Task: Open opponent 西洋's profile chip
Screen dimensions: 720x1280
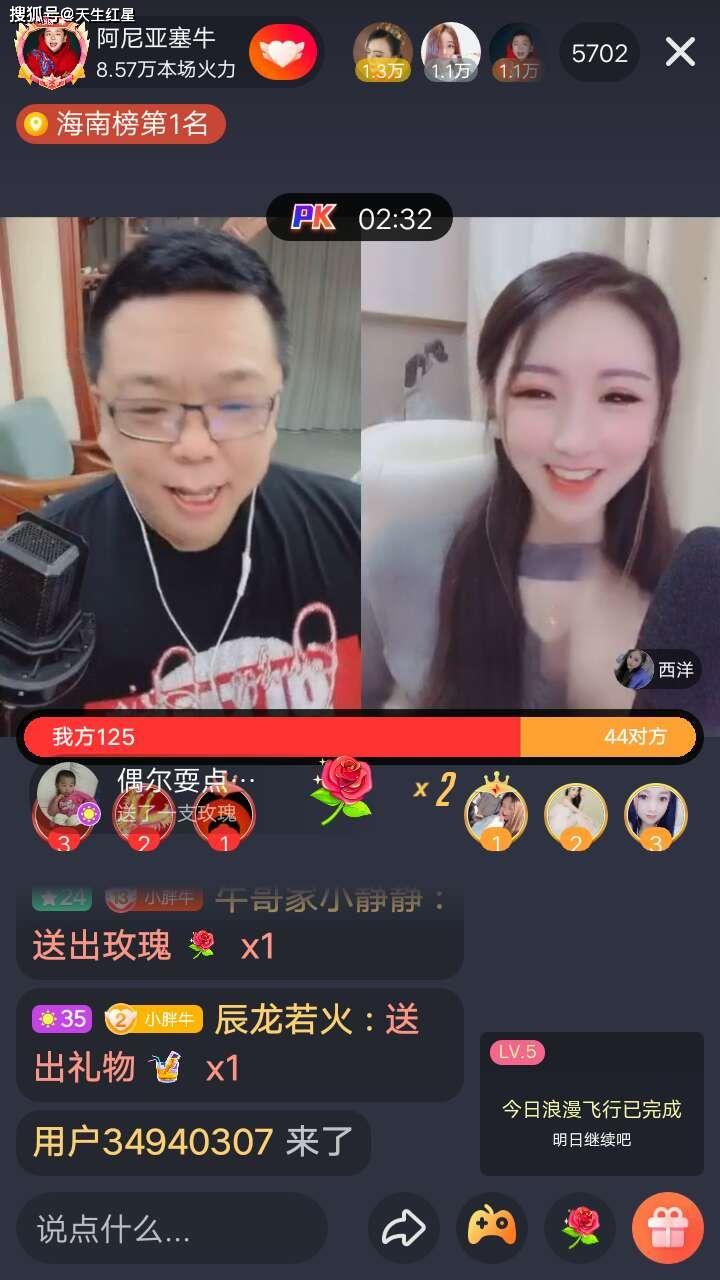Action: (x=658, y=669)
